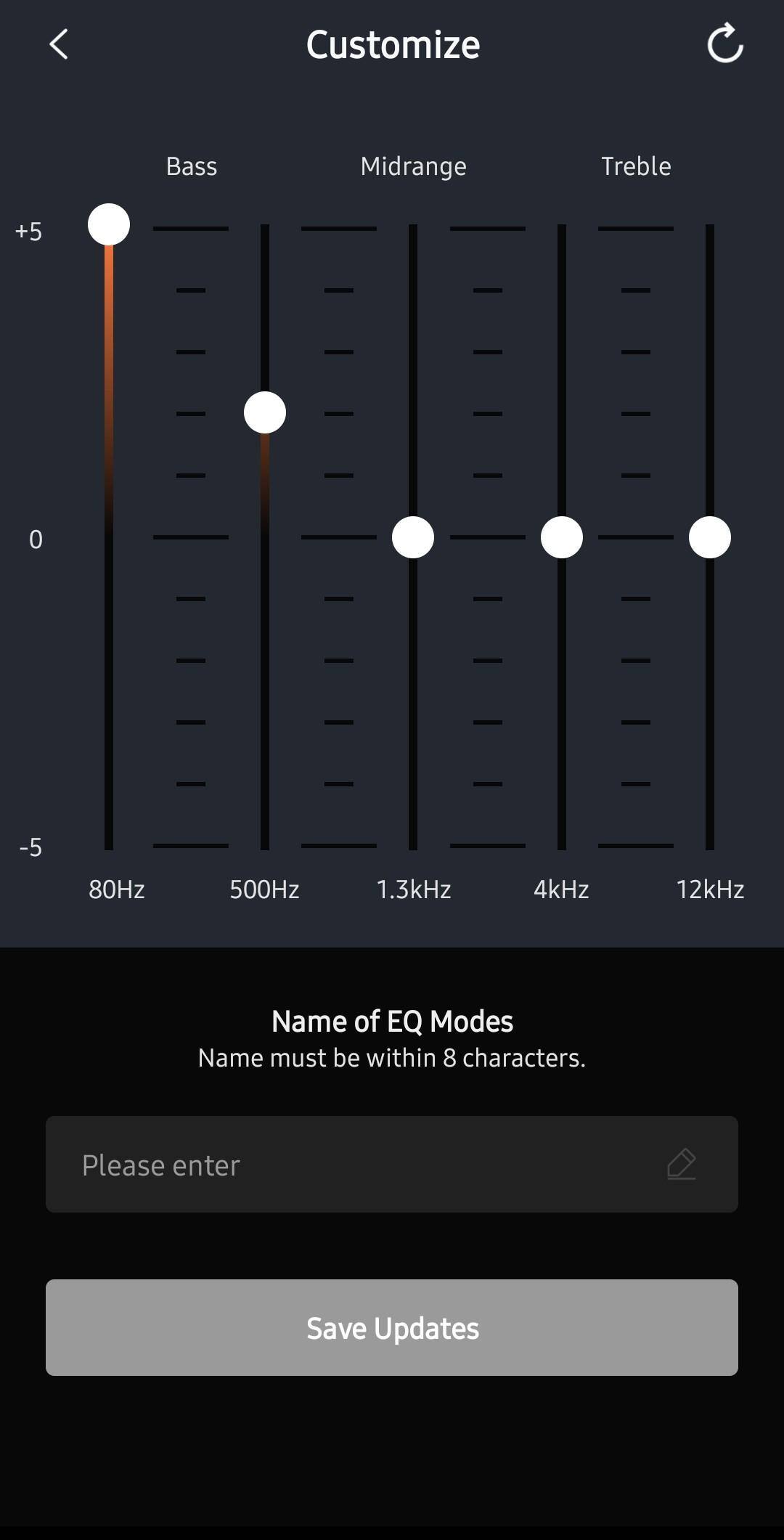
Task: Go back from the Customize screen
Action: click(59, 44)
